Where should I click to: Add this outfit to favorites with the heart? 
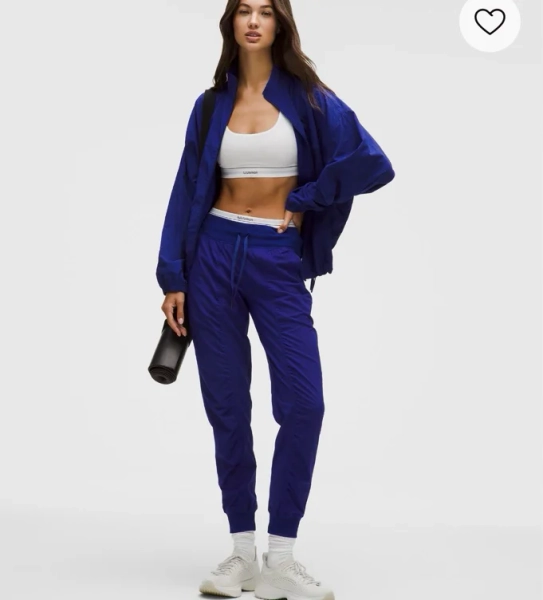tap(489, 21)
